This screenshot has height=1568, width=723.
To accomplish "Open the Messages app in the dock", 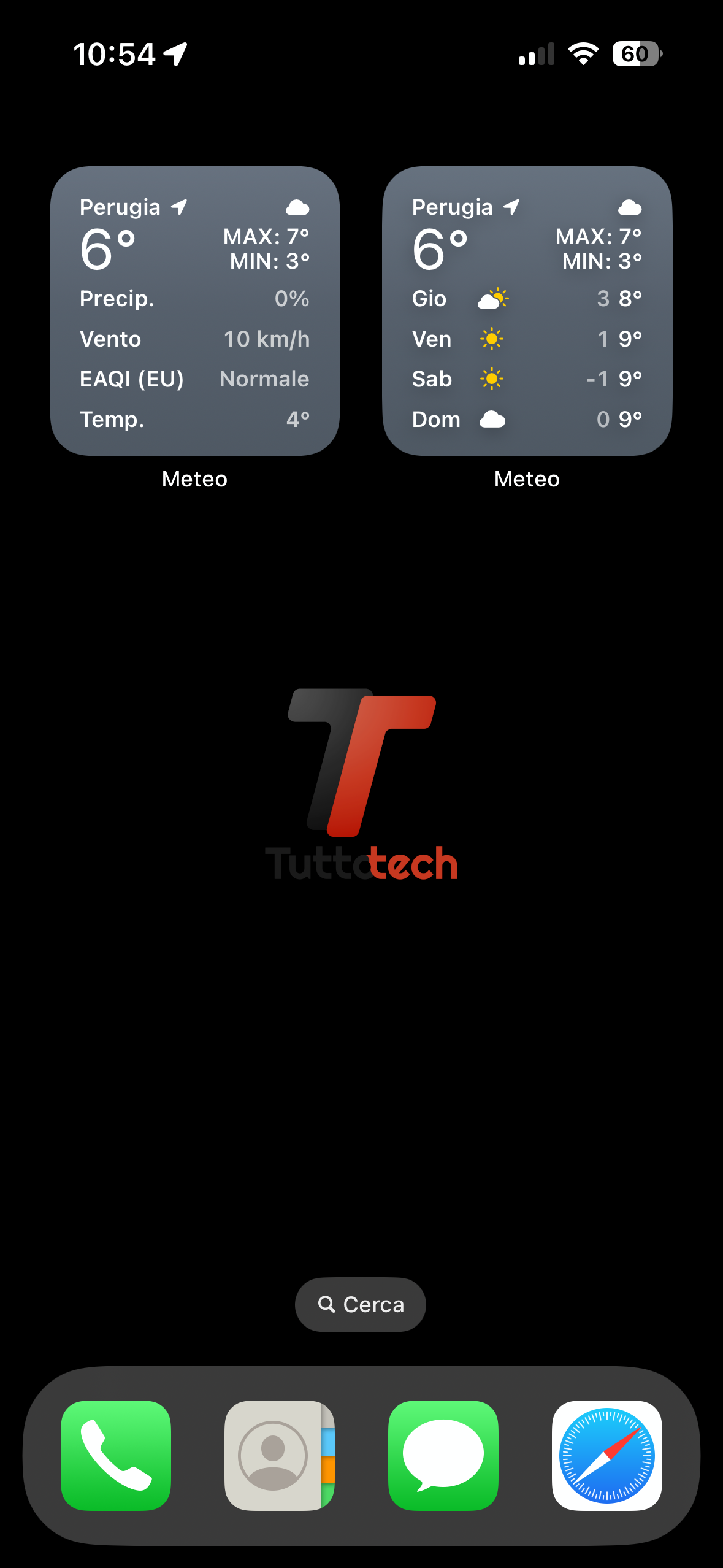I will [x=443, y=1455].
